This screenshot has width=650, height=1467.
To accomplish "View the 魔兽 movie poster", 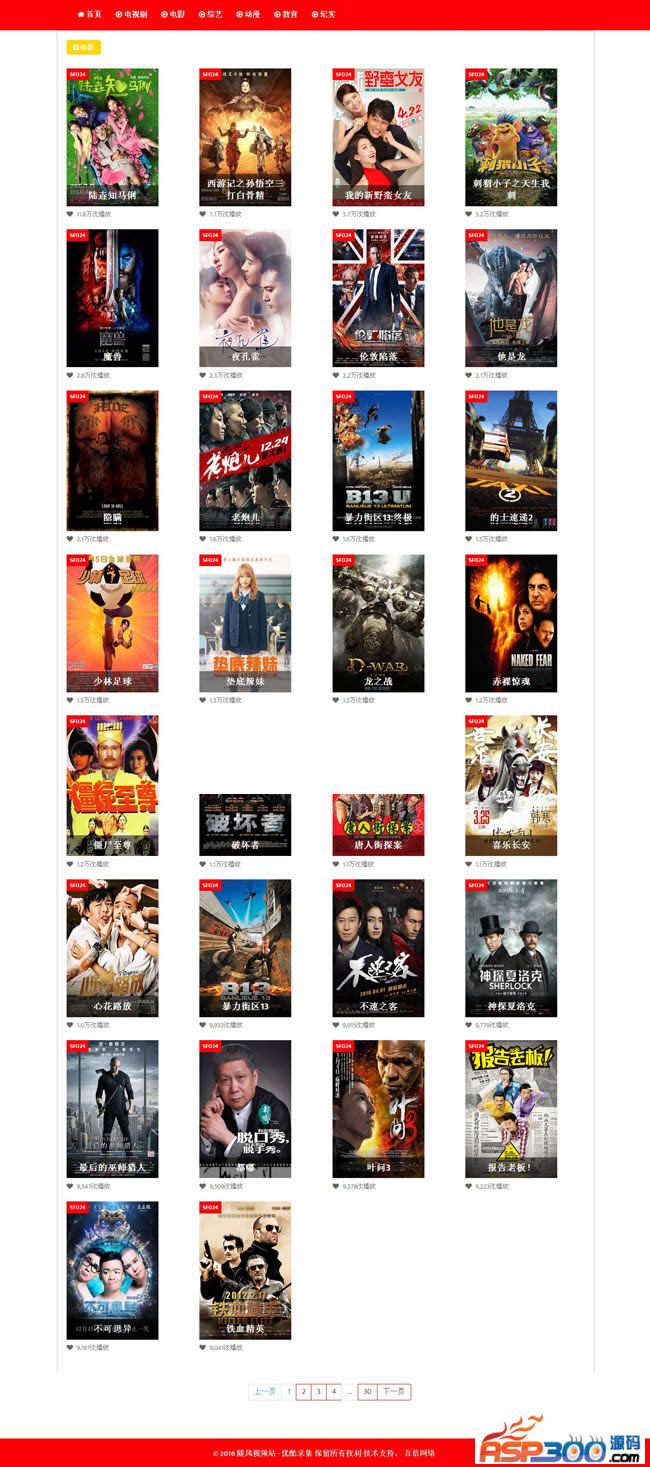I will coord(112,298).
